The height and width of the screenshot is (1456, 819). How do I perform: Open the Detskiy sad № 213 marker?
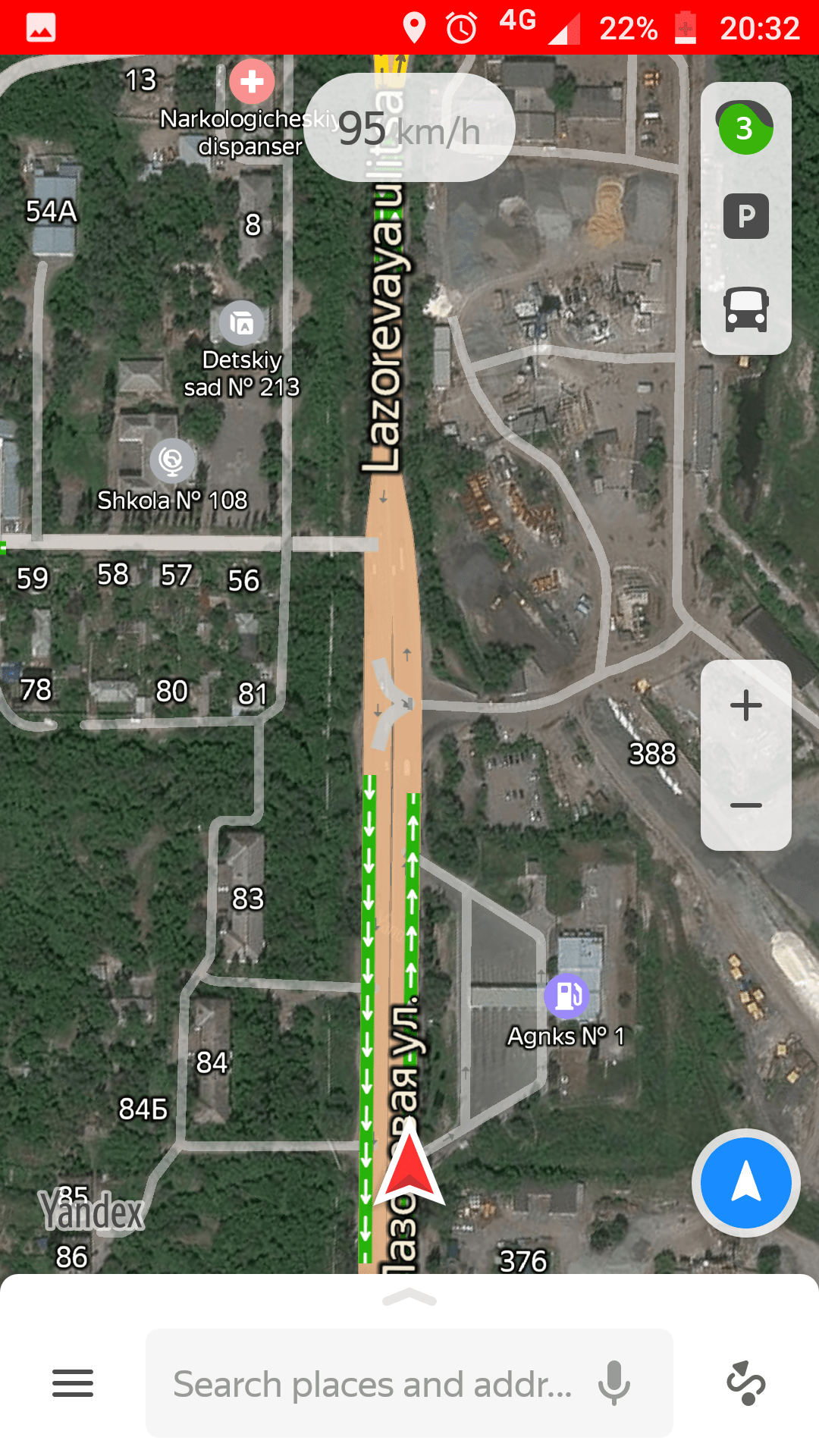(x=242, y=323)
